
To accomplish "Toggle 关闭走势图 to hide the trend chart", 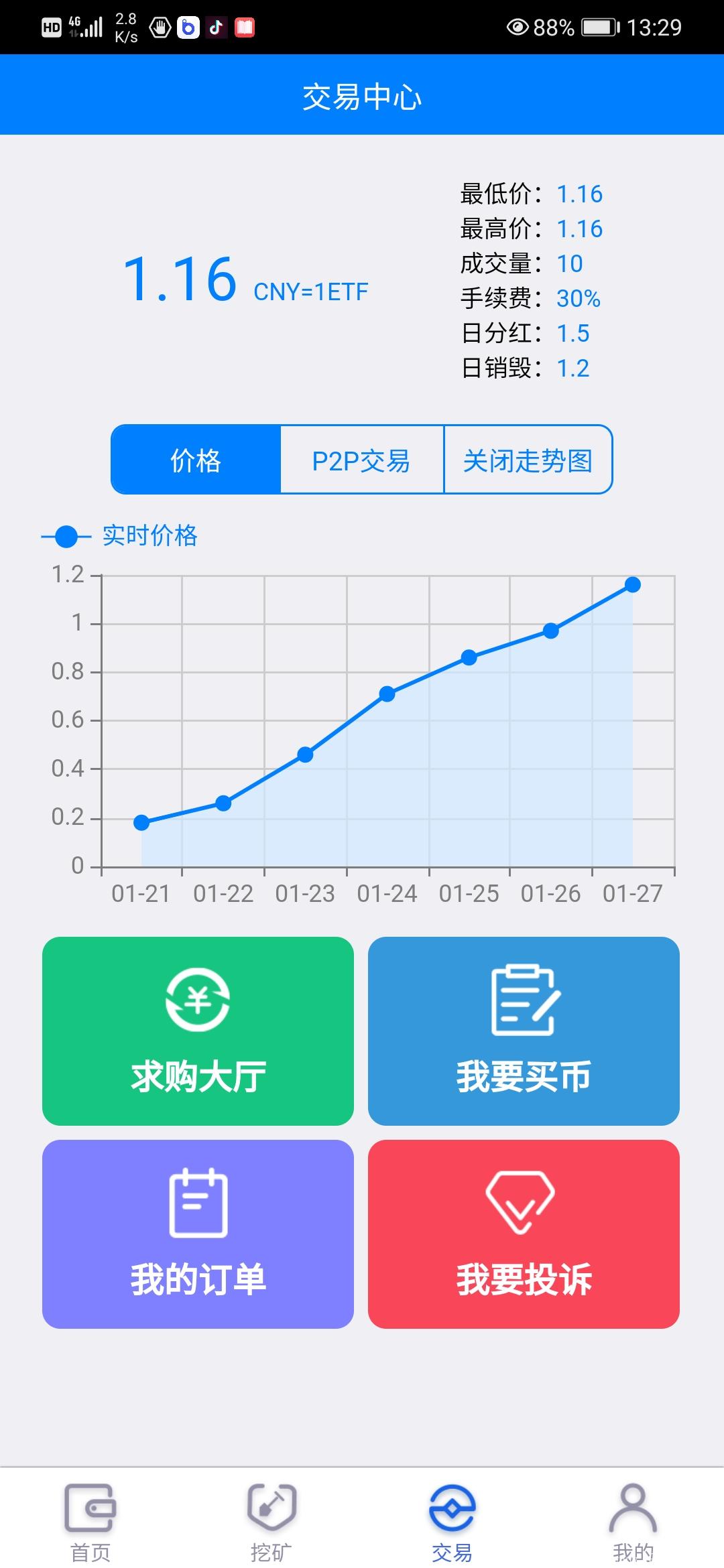I will click(529, 459).
